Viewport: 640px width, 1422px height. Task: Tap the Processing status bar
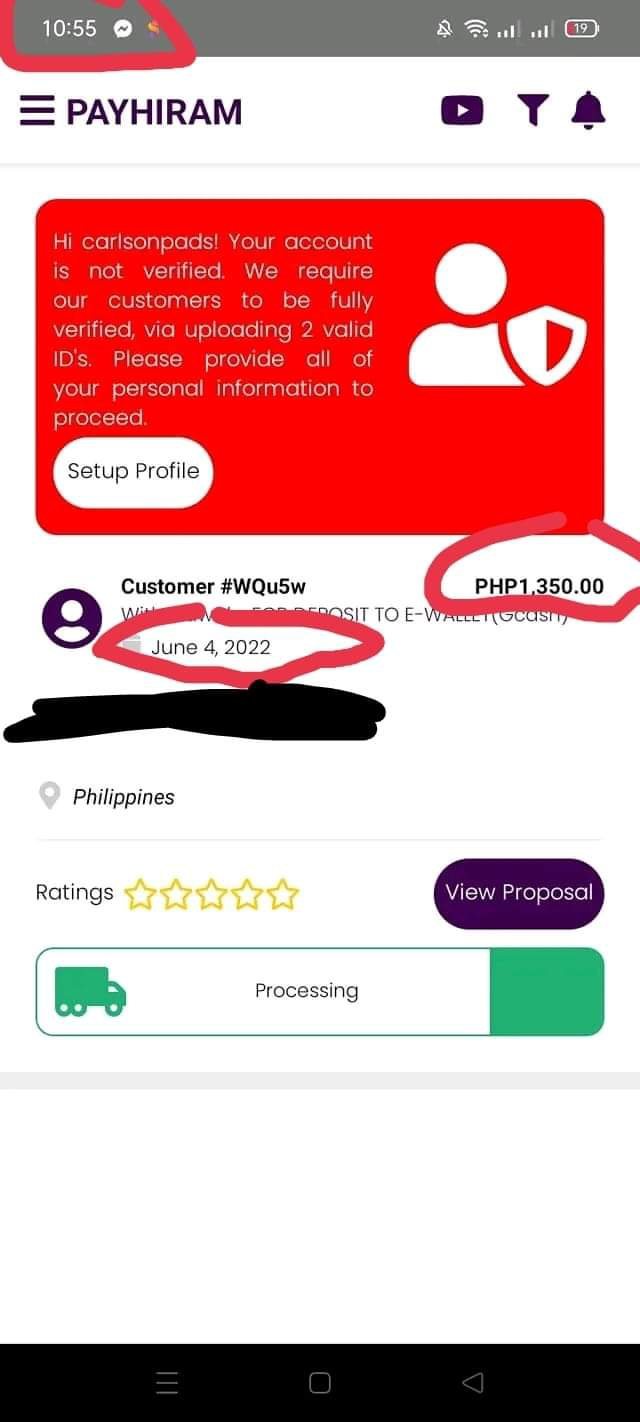[x=306, y=991]
